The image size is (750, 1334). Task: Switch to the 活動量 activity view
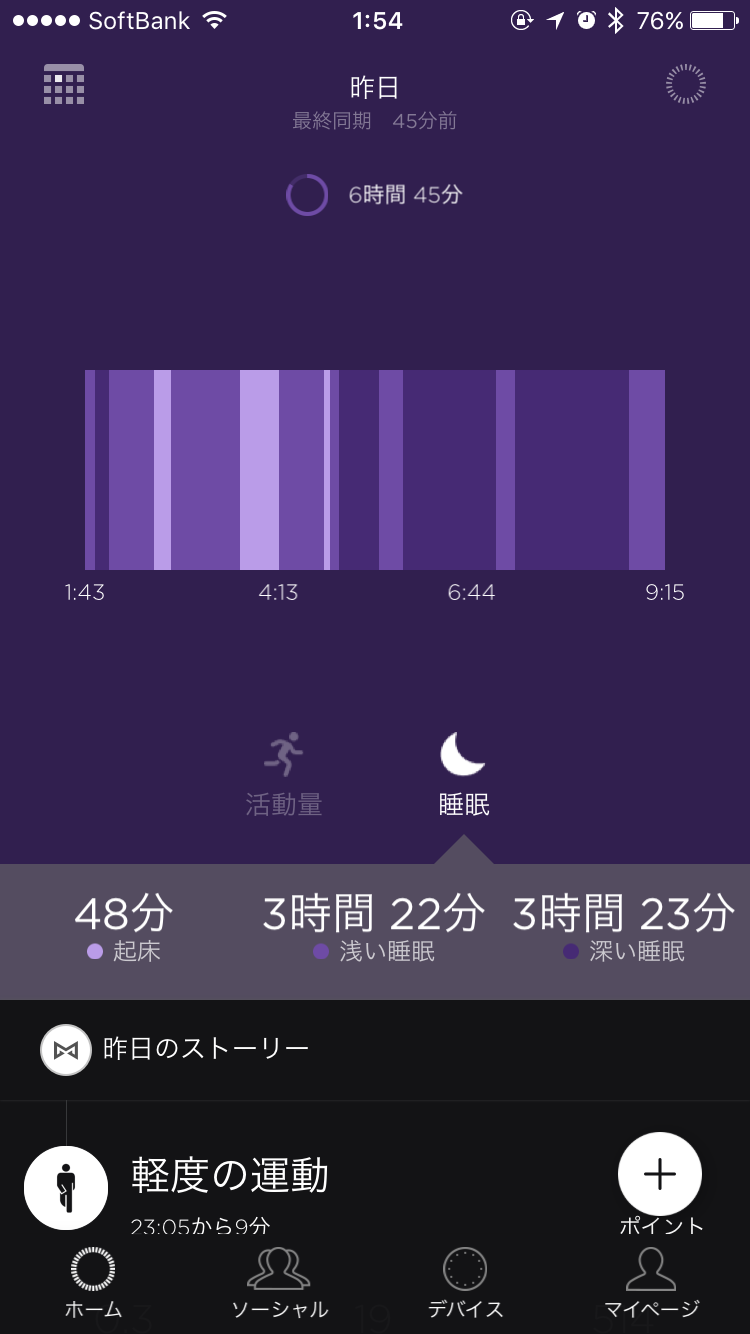[284, 774]
